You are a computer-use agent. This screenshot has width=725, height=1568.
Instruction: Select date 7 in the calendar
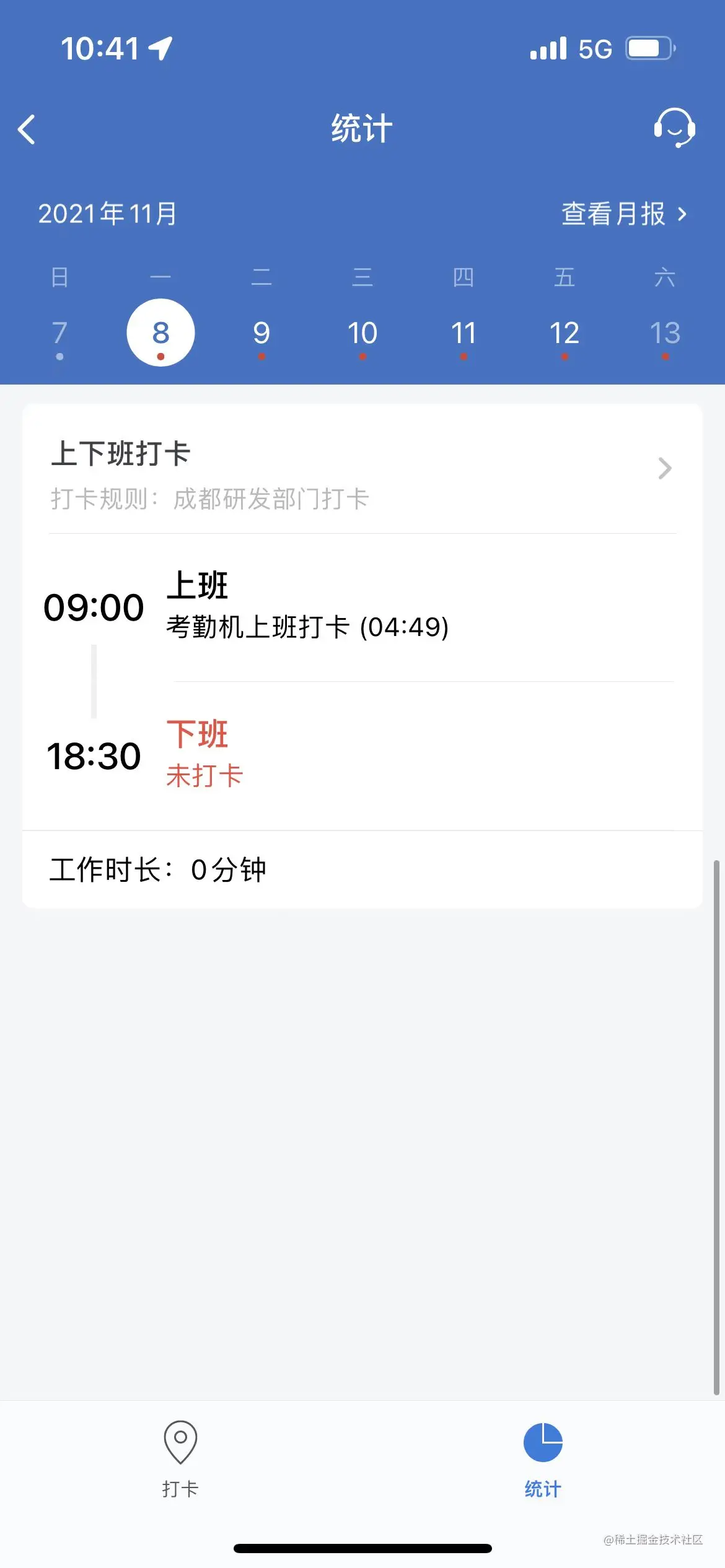[59, 333]
